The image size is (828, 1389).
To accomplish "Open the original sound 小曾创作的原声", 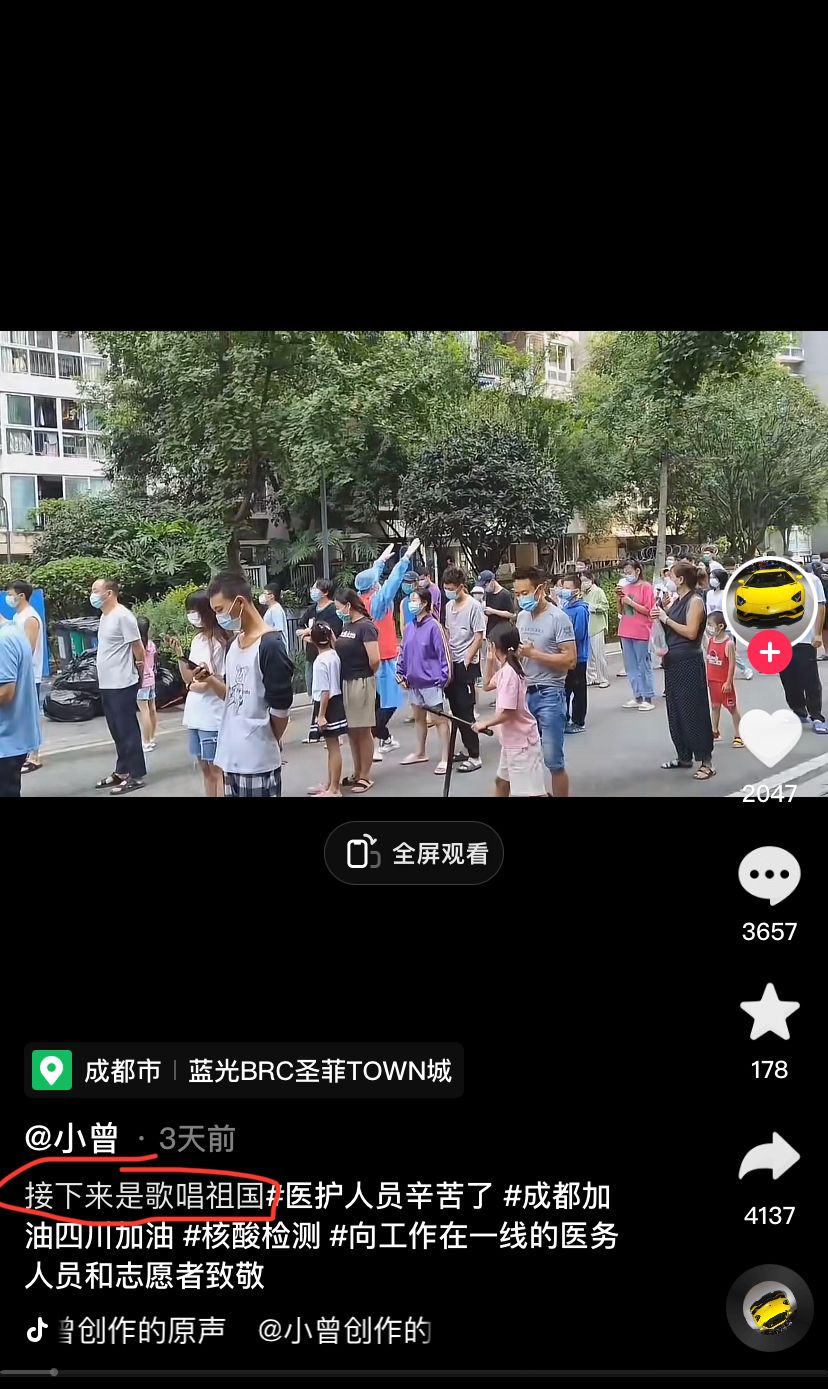I will pyautogui.click(x=140, y=1330).
